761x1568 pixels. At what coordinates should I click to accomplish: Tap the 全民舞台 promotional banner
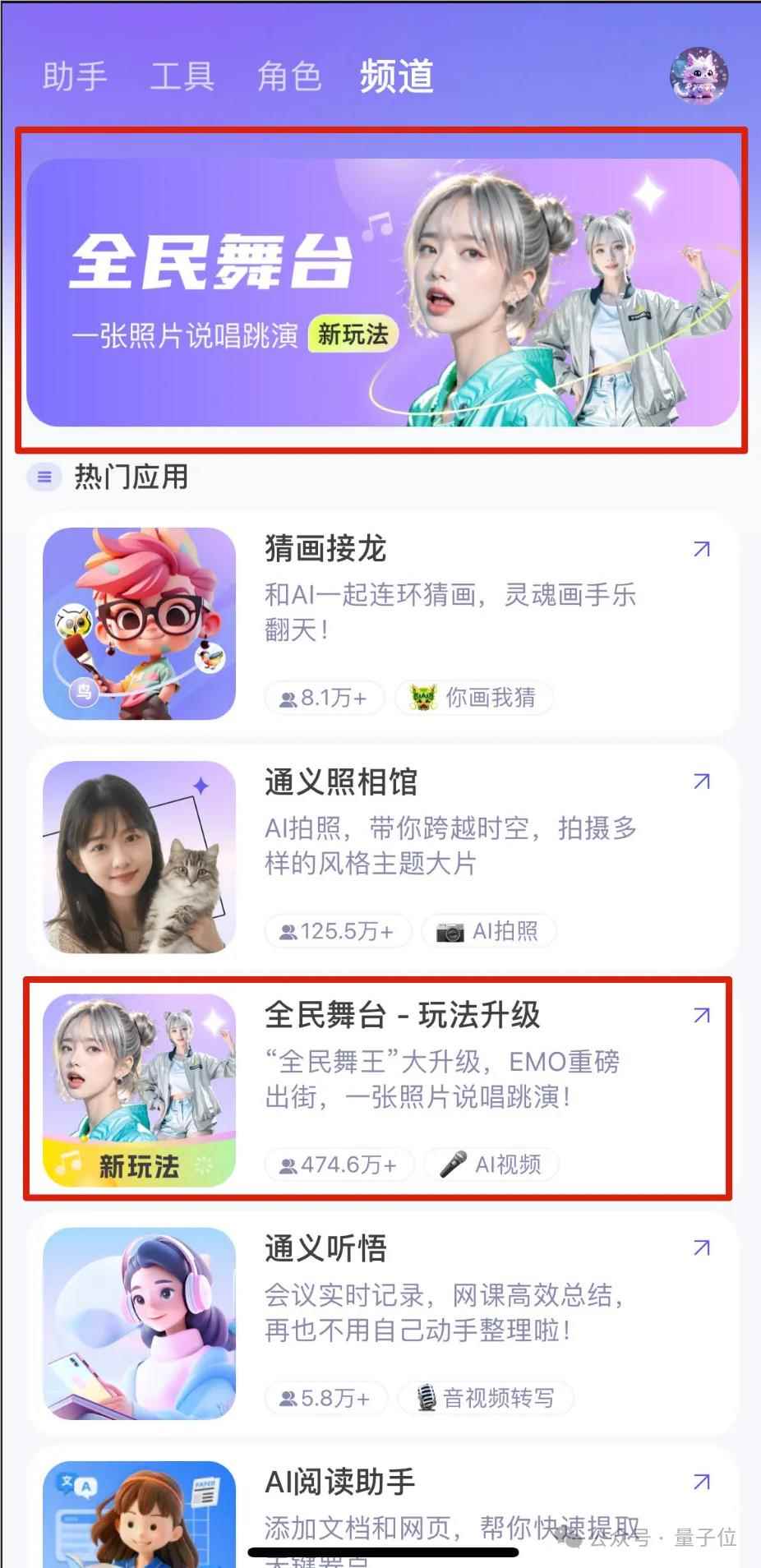(x=380, y=289)
